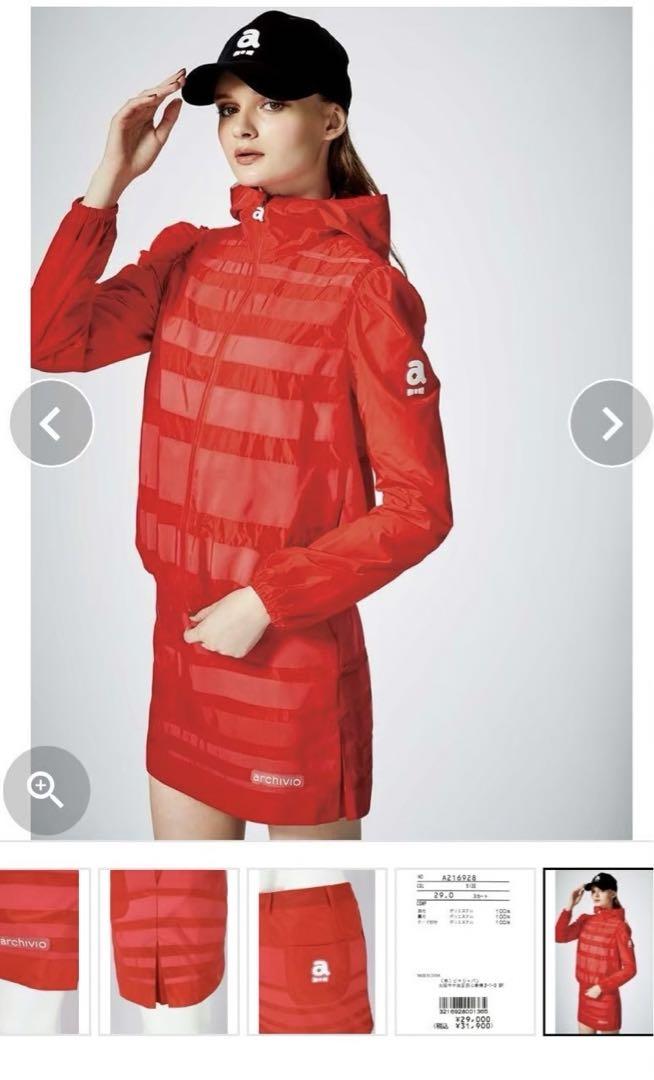Show the price tag label thumbnail
The height and width of the screenshot is (1080, 654).
point(465,952)
